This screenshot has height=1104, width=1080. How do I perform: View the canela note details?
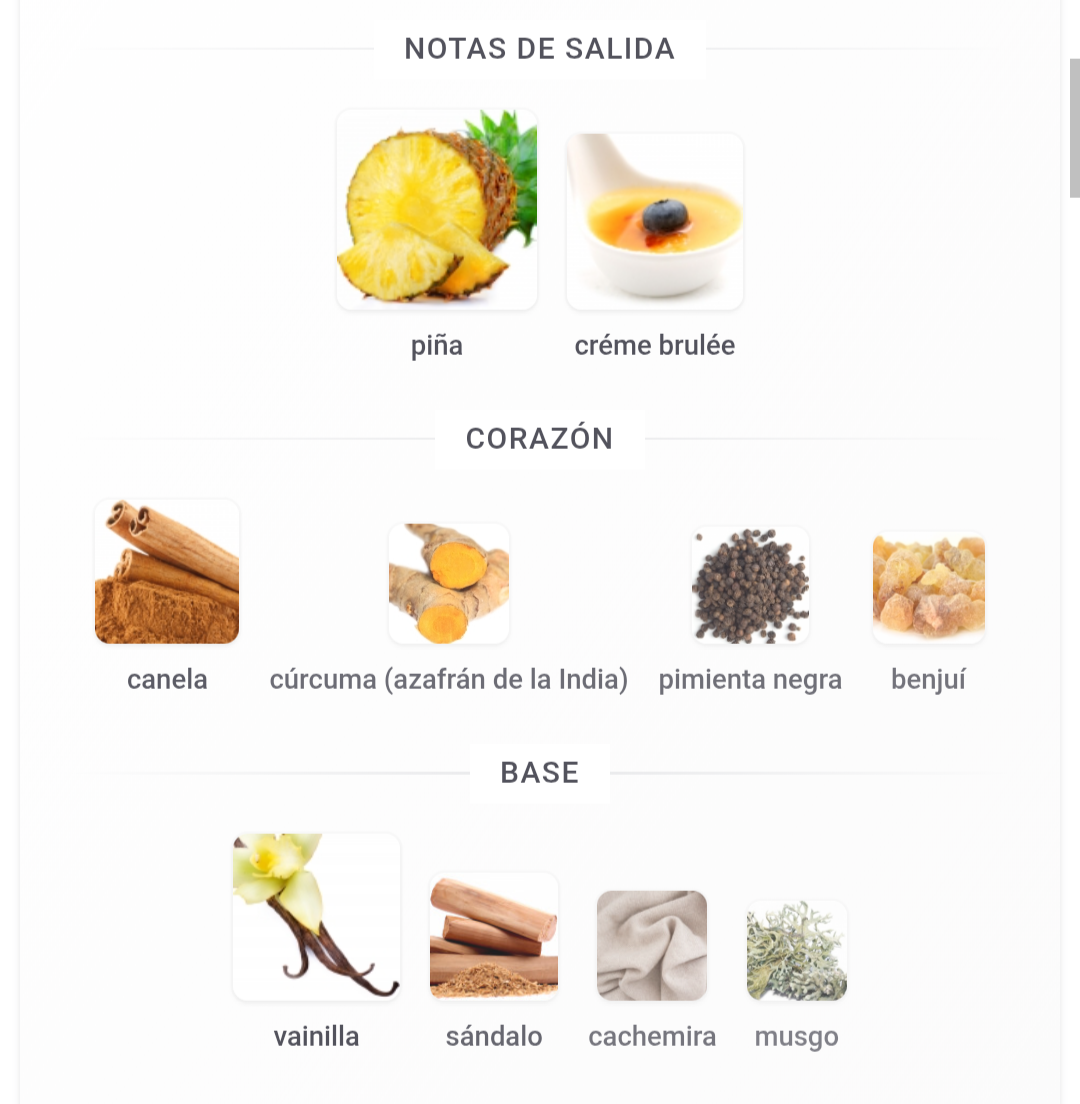click(x=167, y=572)
